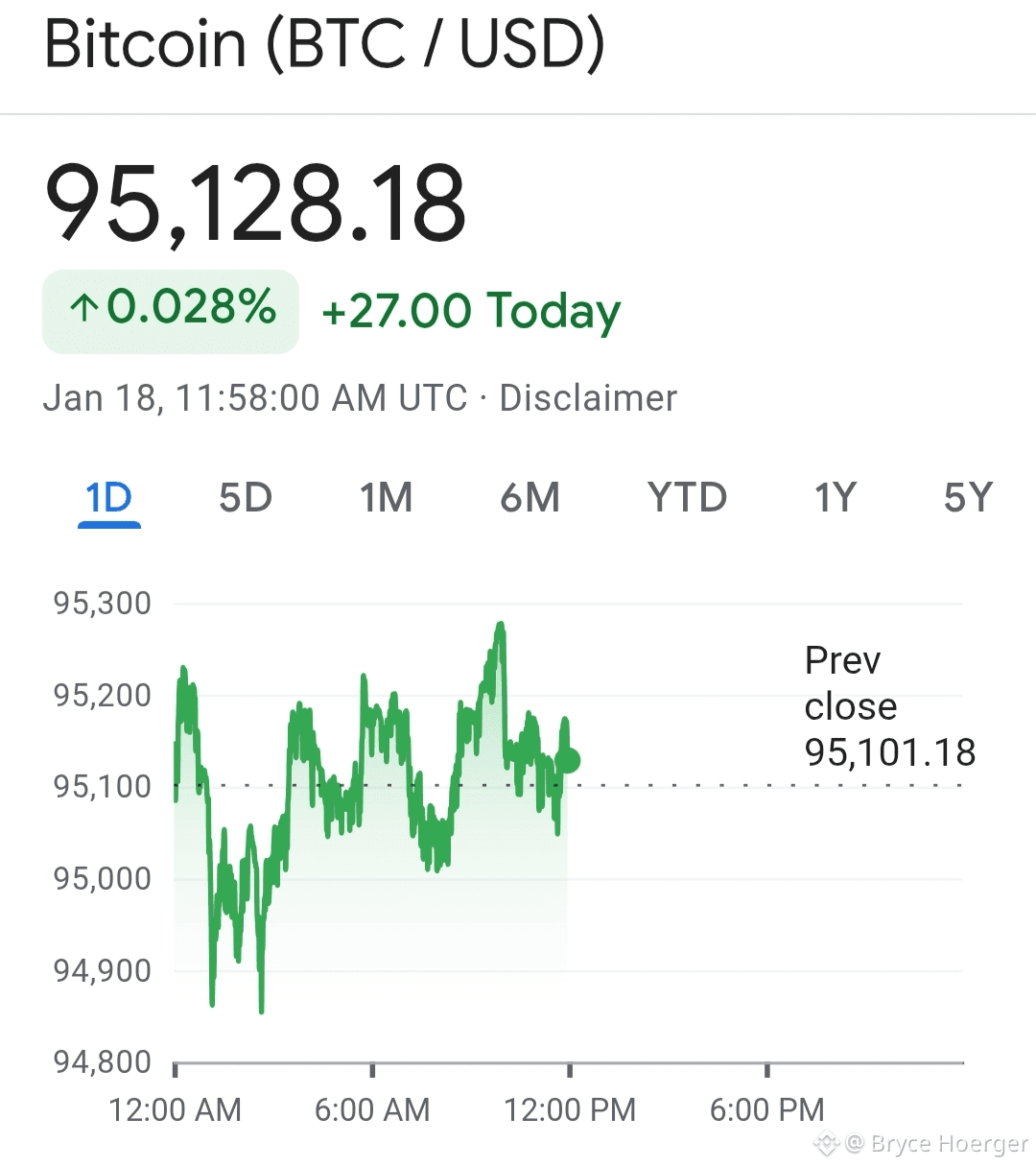Select the 1D time range
The height and width of the screenshot is (1167, 1036).
tap(108, 498)
